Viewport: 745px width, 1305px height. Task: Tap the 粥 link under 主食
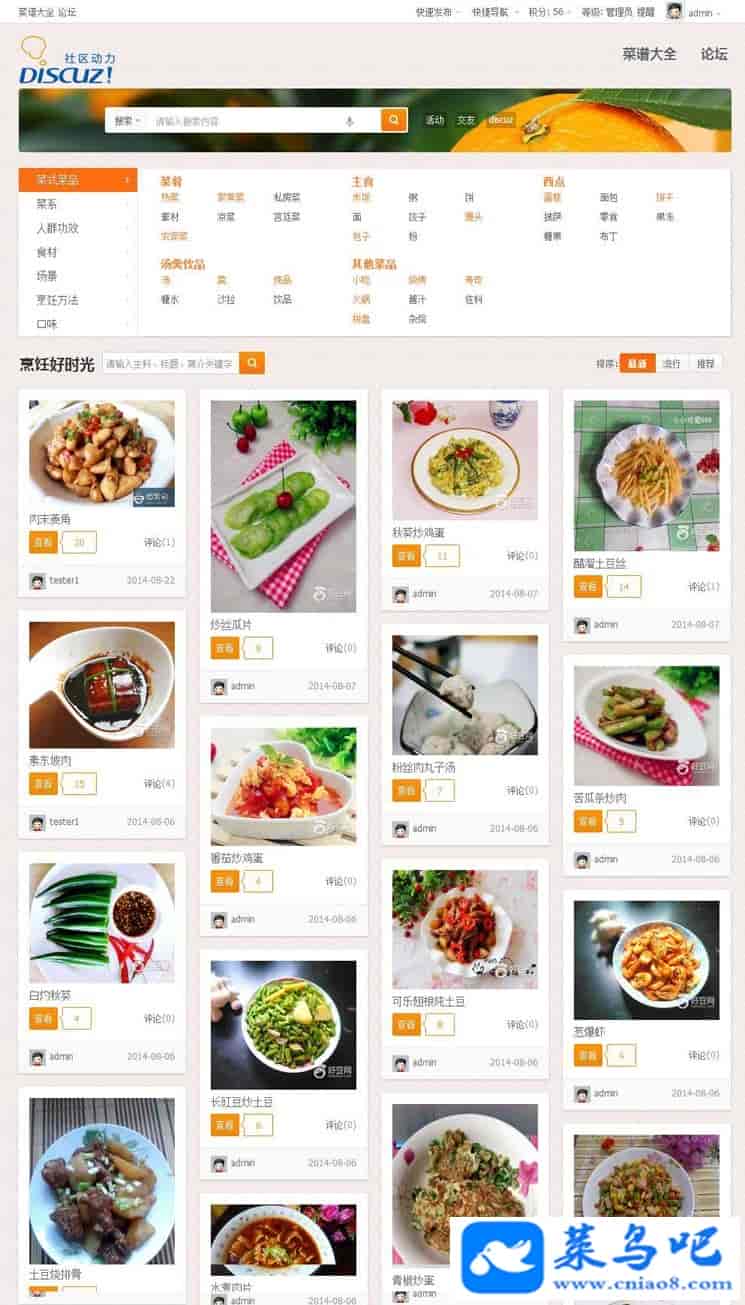click(x=413, y=197)
